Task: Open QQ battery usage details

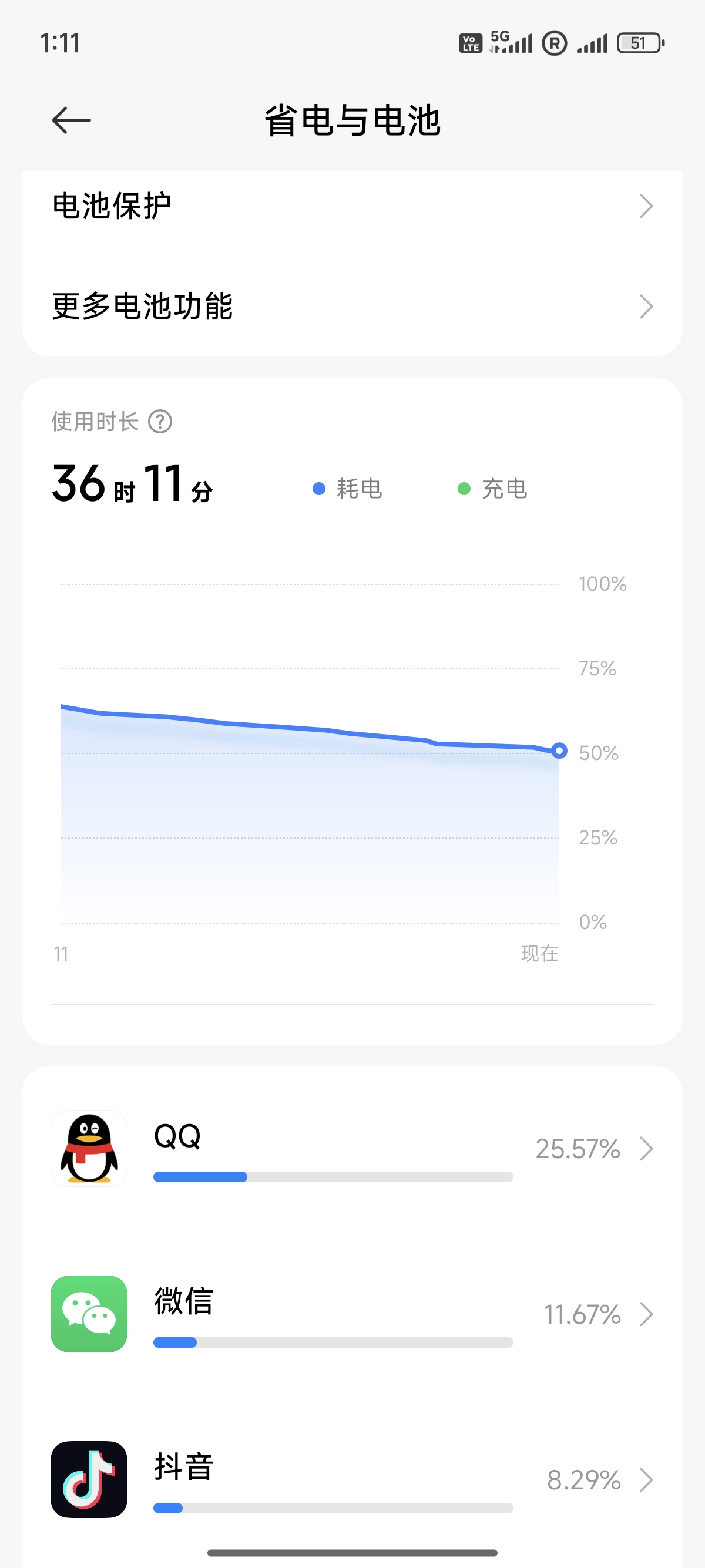Action: (x=352, y=1149)
